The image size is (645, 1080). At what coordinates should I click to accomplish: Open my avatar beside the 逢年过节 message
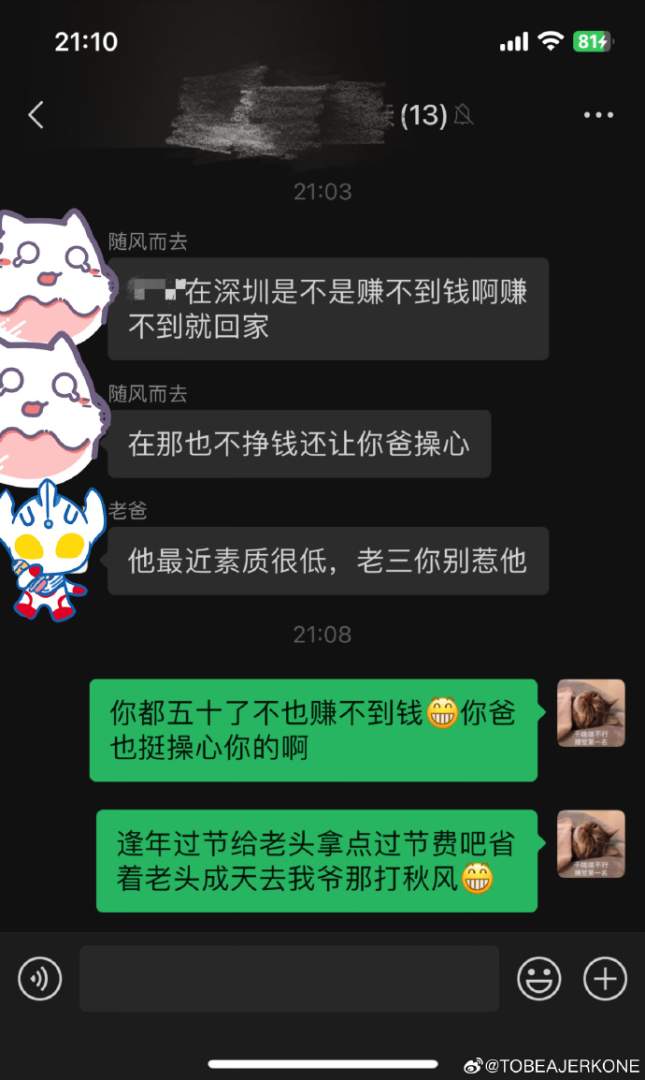click(x=591, y=844)
